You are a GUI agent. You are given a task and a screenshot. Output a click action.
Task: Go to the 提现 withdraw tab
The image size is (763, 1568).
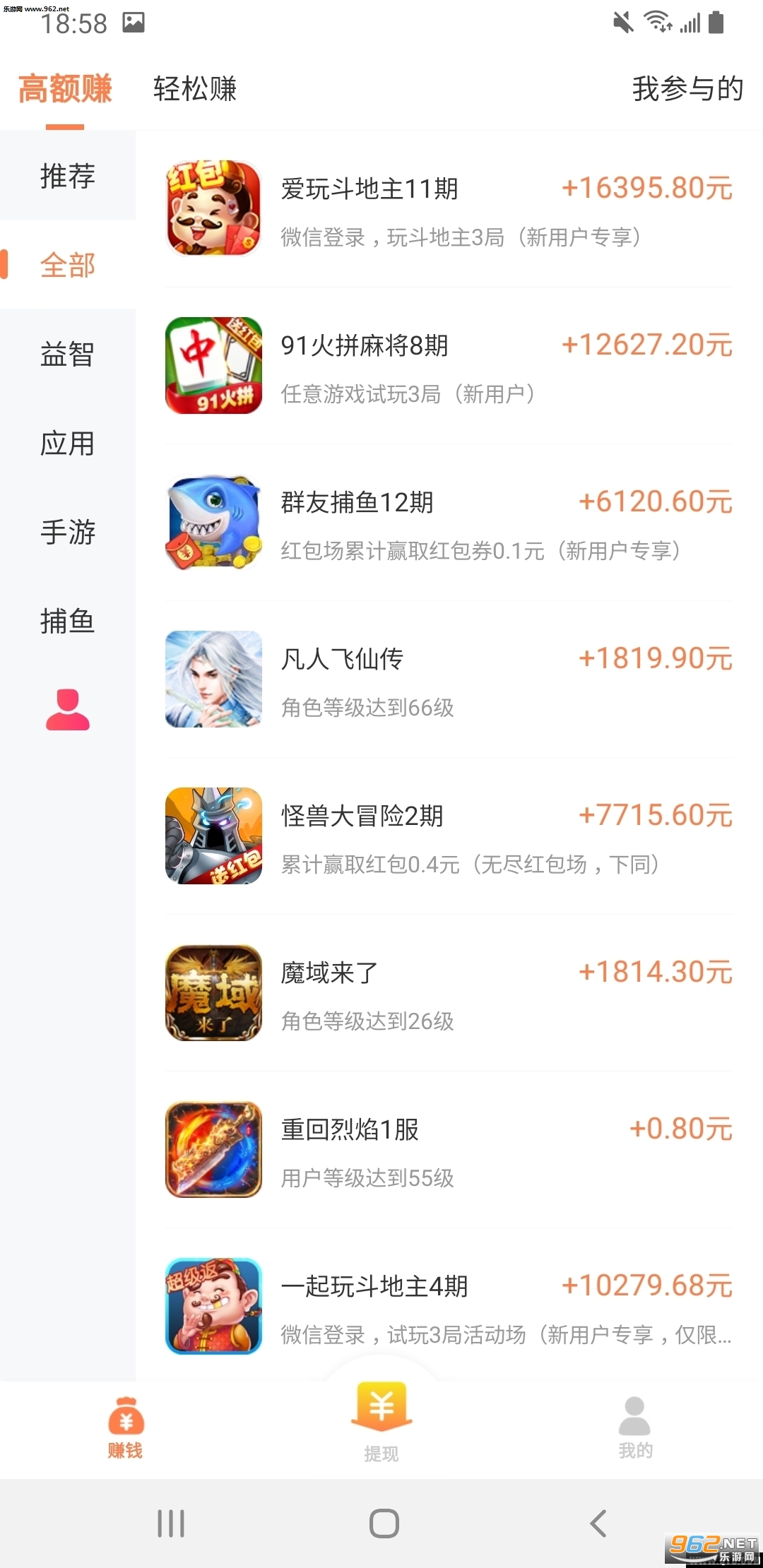pos(381,1421)
